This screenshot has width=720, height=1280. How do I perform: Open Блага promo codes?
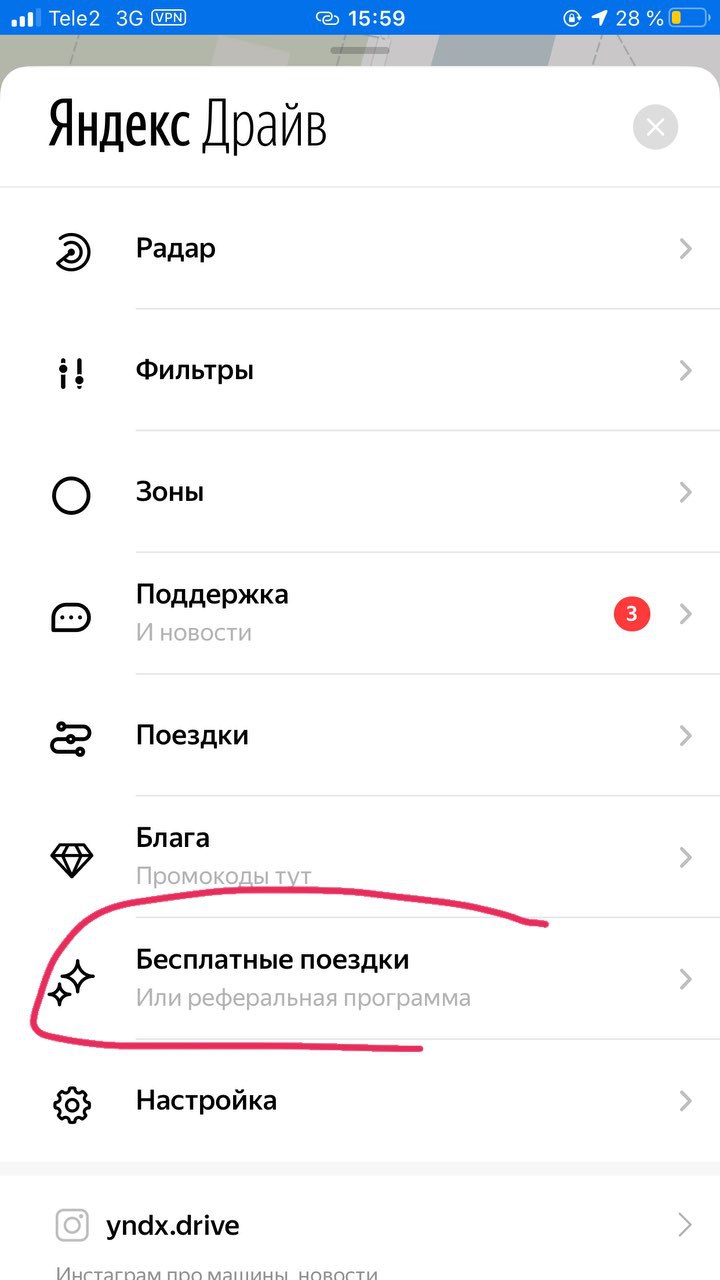(360, 857)
